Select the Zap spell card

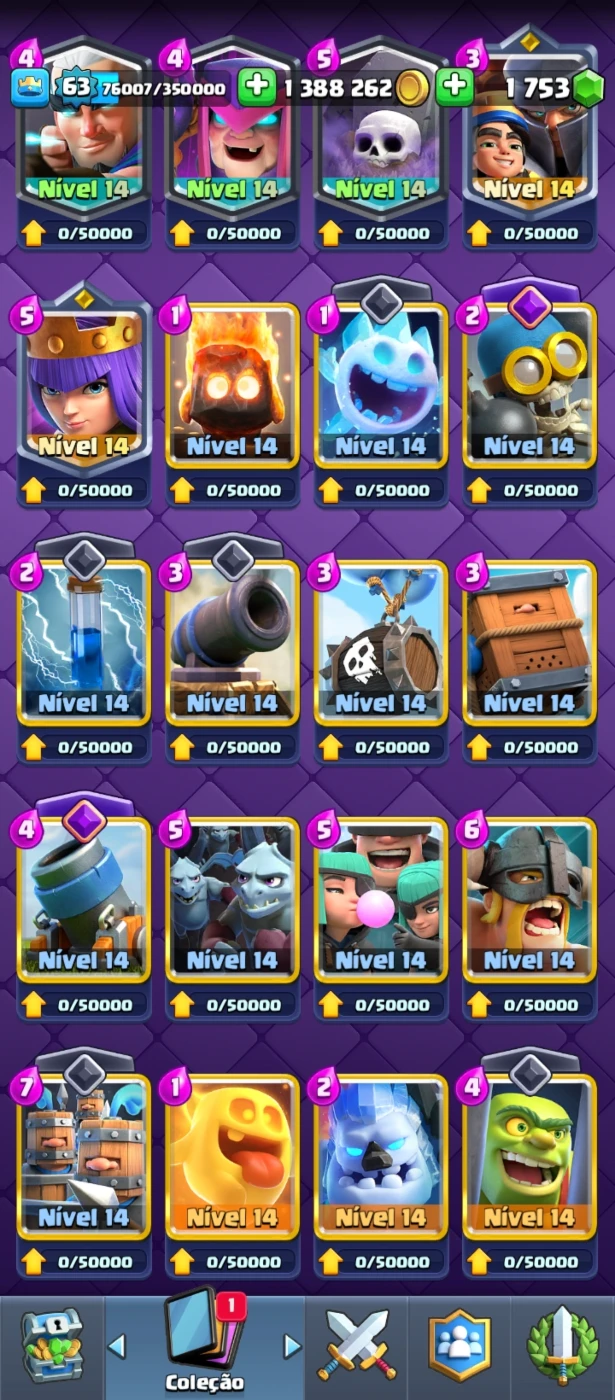coord(84,649)
